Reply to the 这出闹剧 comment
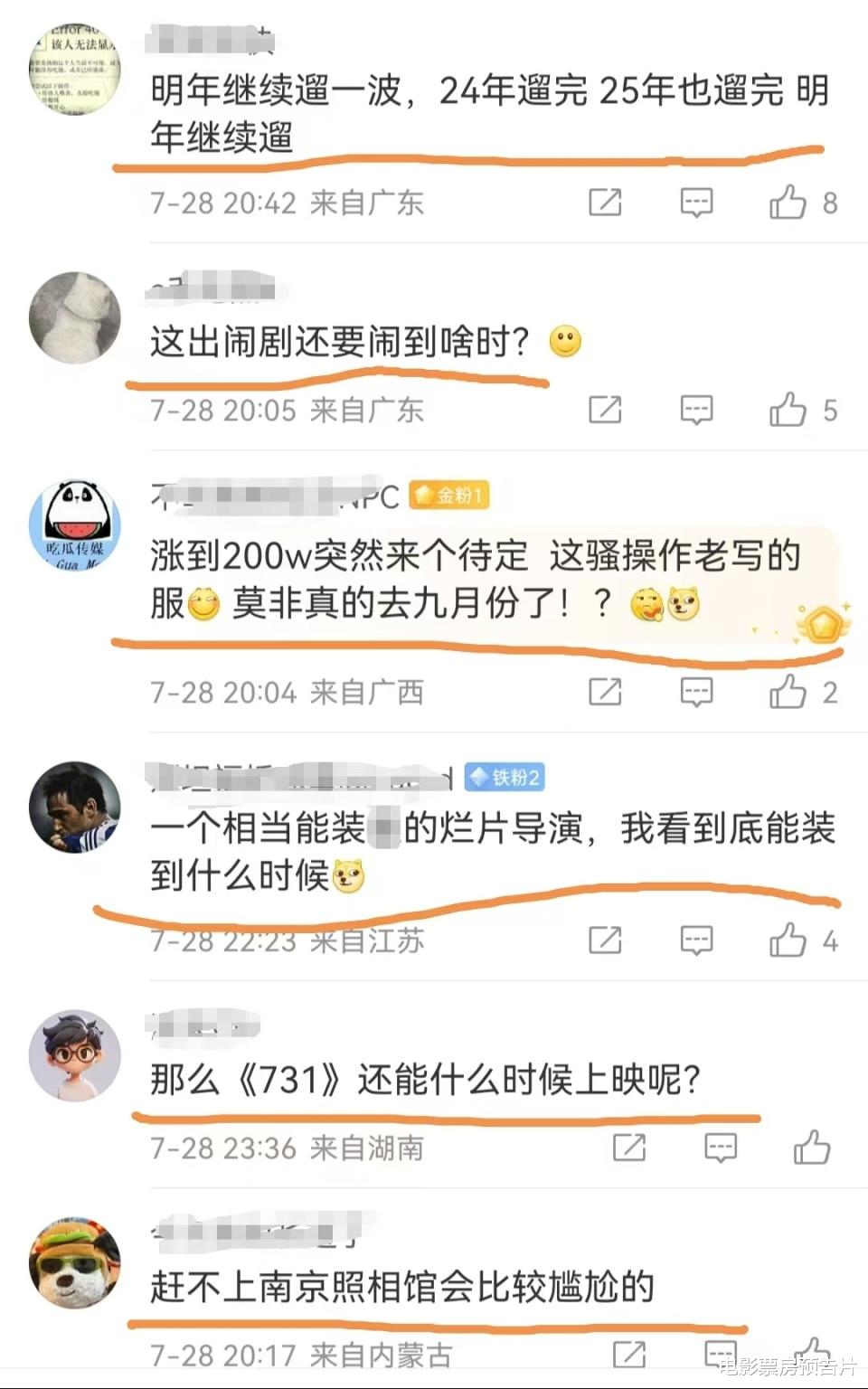 pos(696,411)
